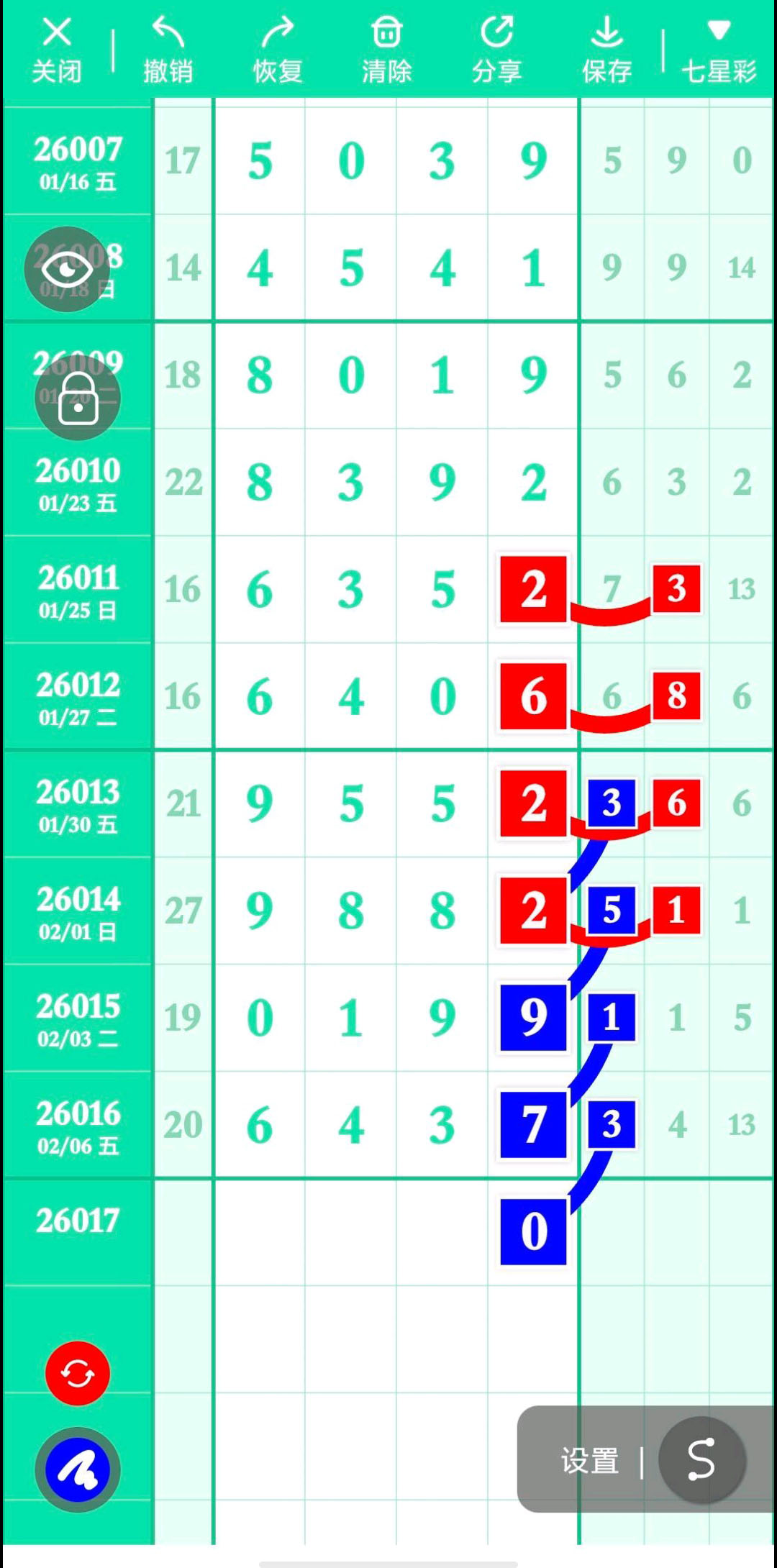Screen dimensions: 777x1568
Task: Tap the S-curve line style button
Action: coord(701,1460)
